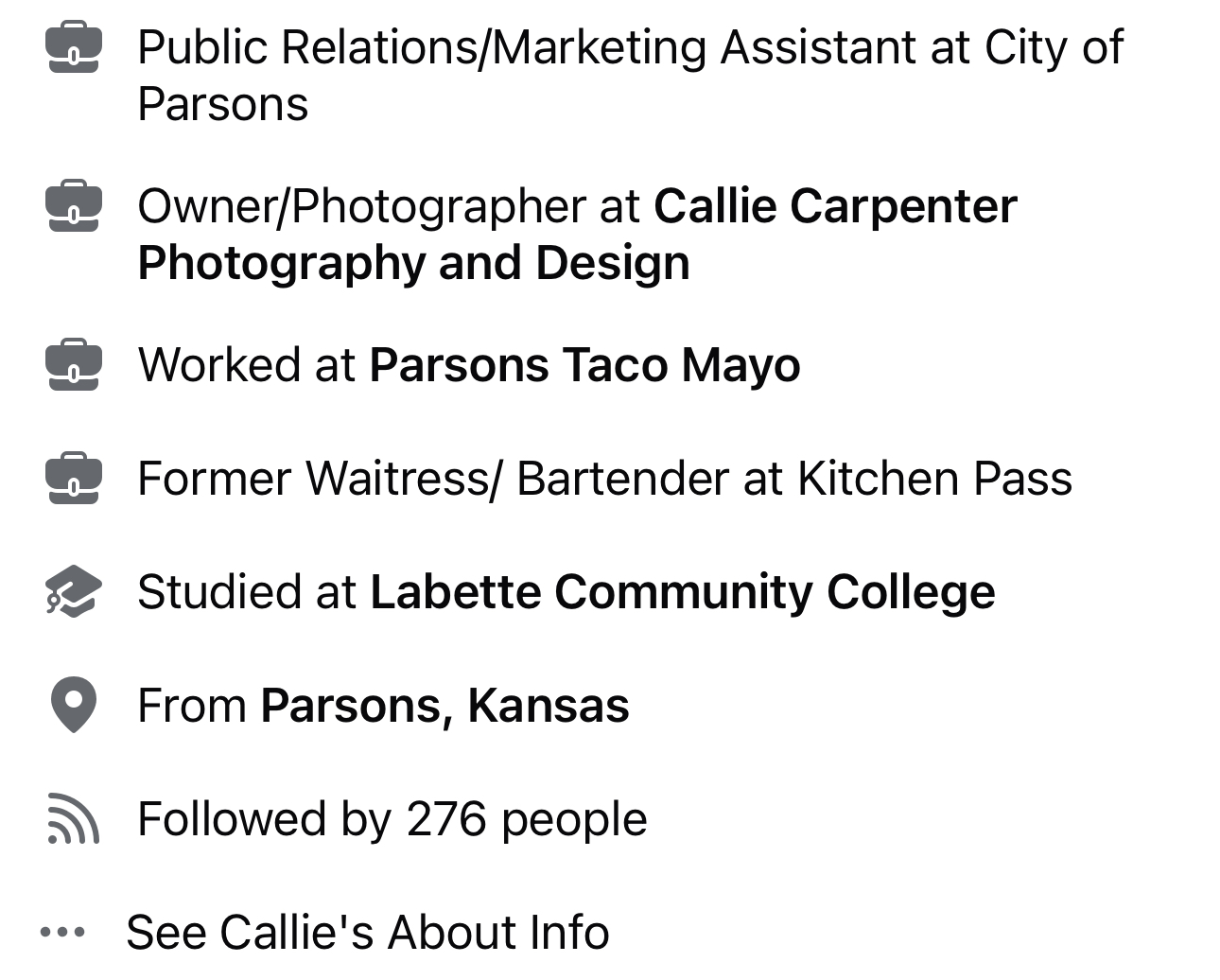1220x980 pixels.
Task: Open the Parsons Taco Mayo page
Action: pyautogui.click(x=584, y=366)
